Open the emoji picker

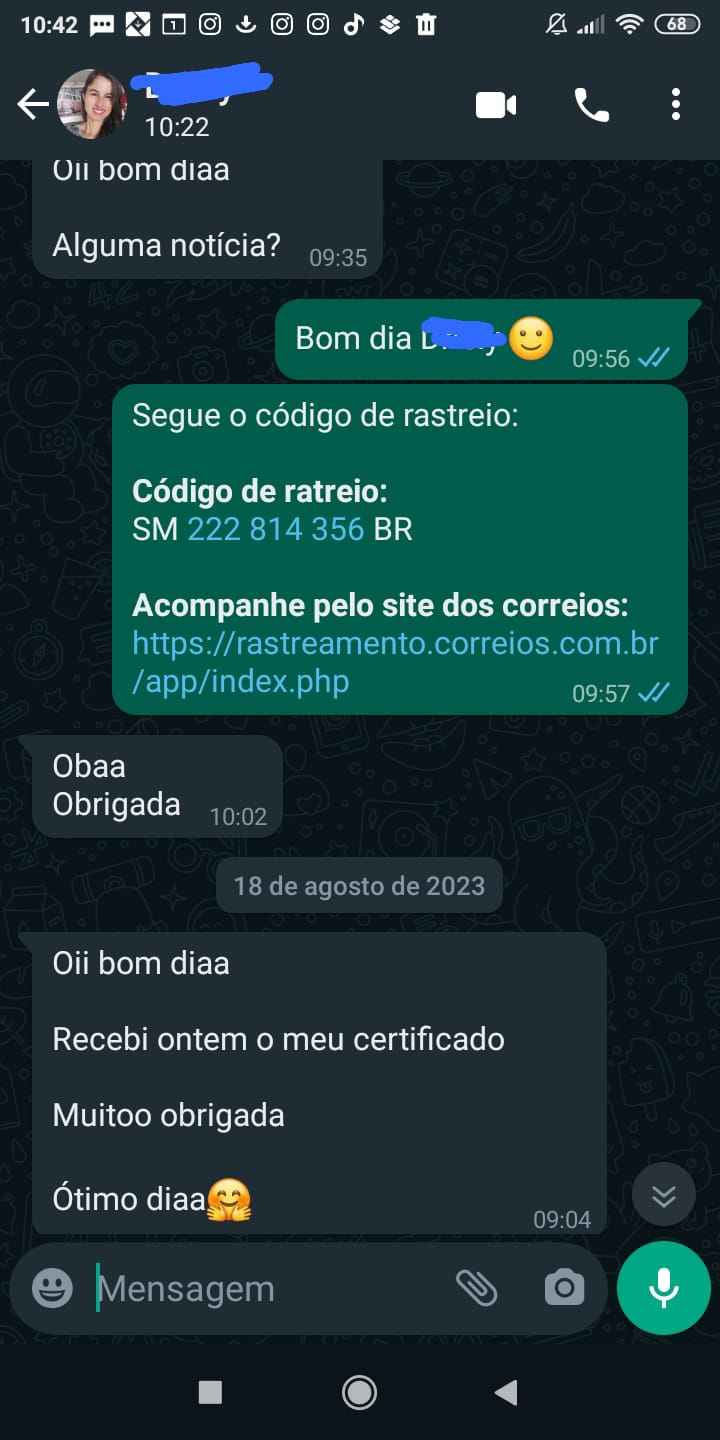pos(52,1288)
